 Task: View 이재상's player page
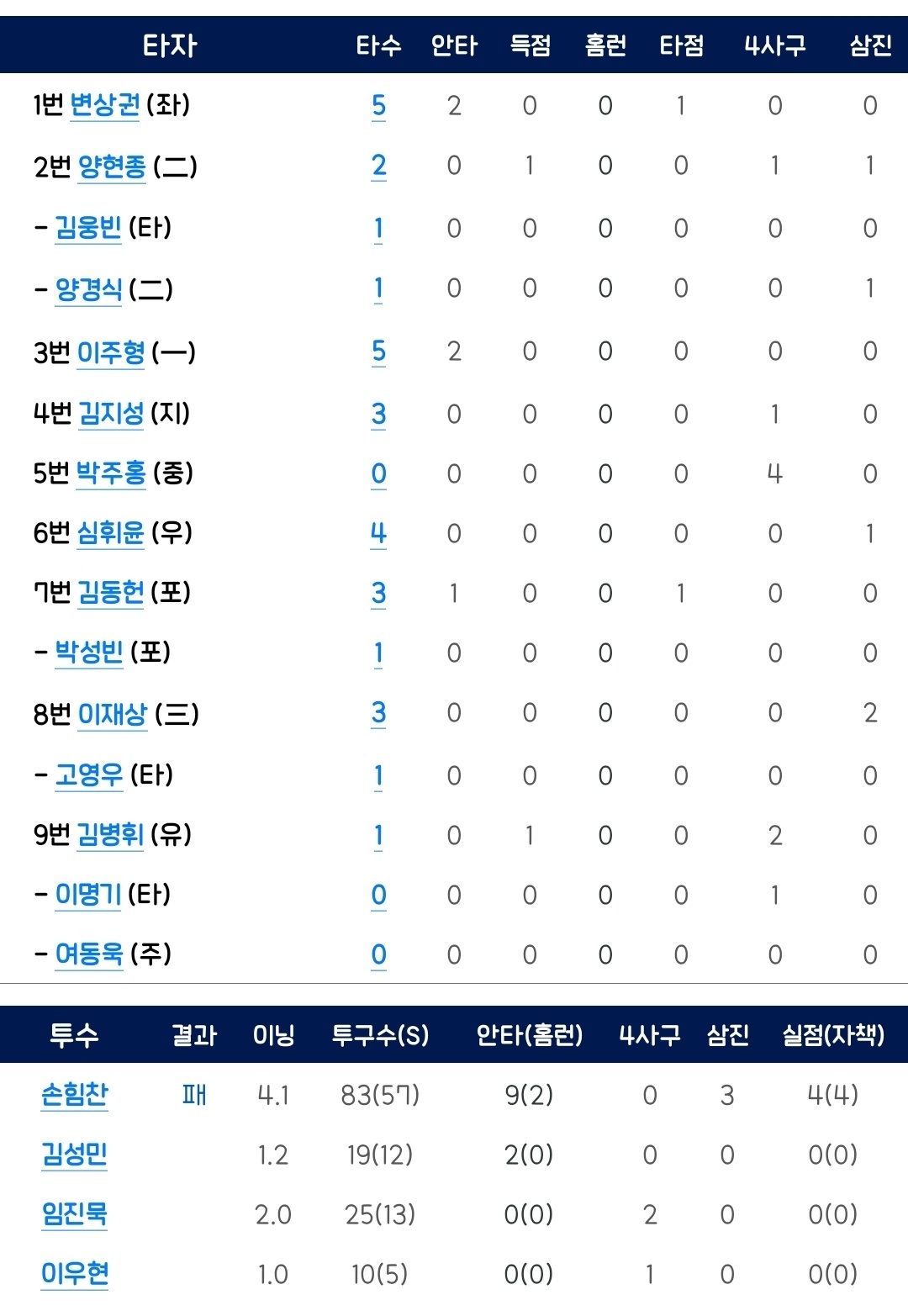[x=112, y=714]
